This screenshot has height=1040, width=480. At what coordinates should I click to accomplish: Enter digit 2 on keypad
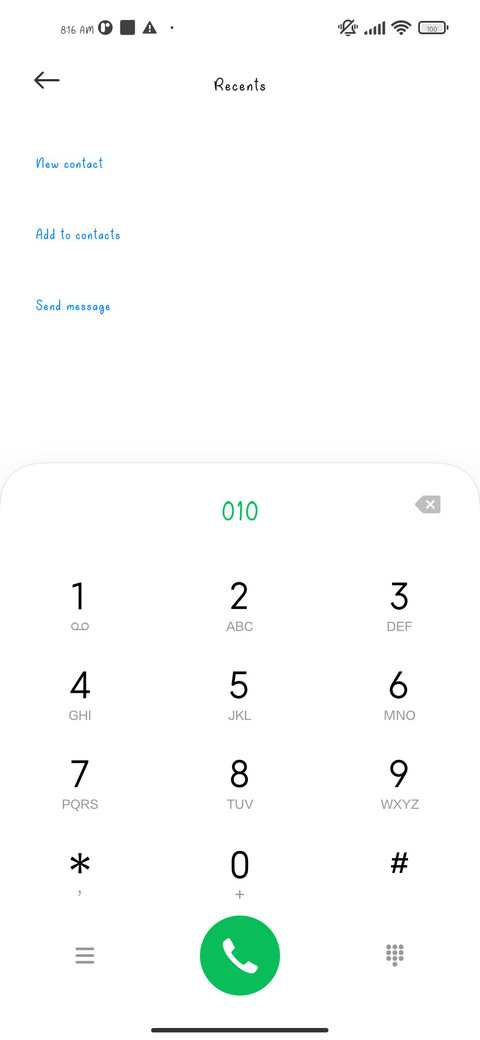click(239, 606)
